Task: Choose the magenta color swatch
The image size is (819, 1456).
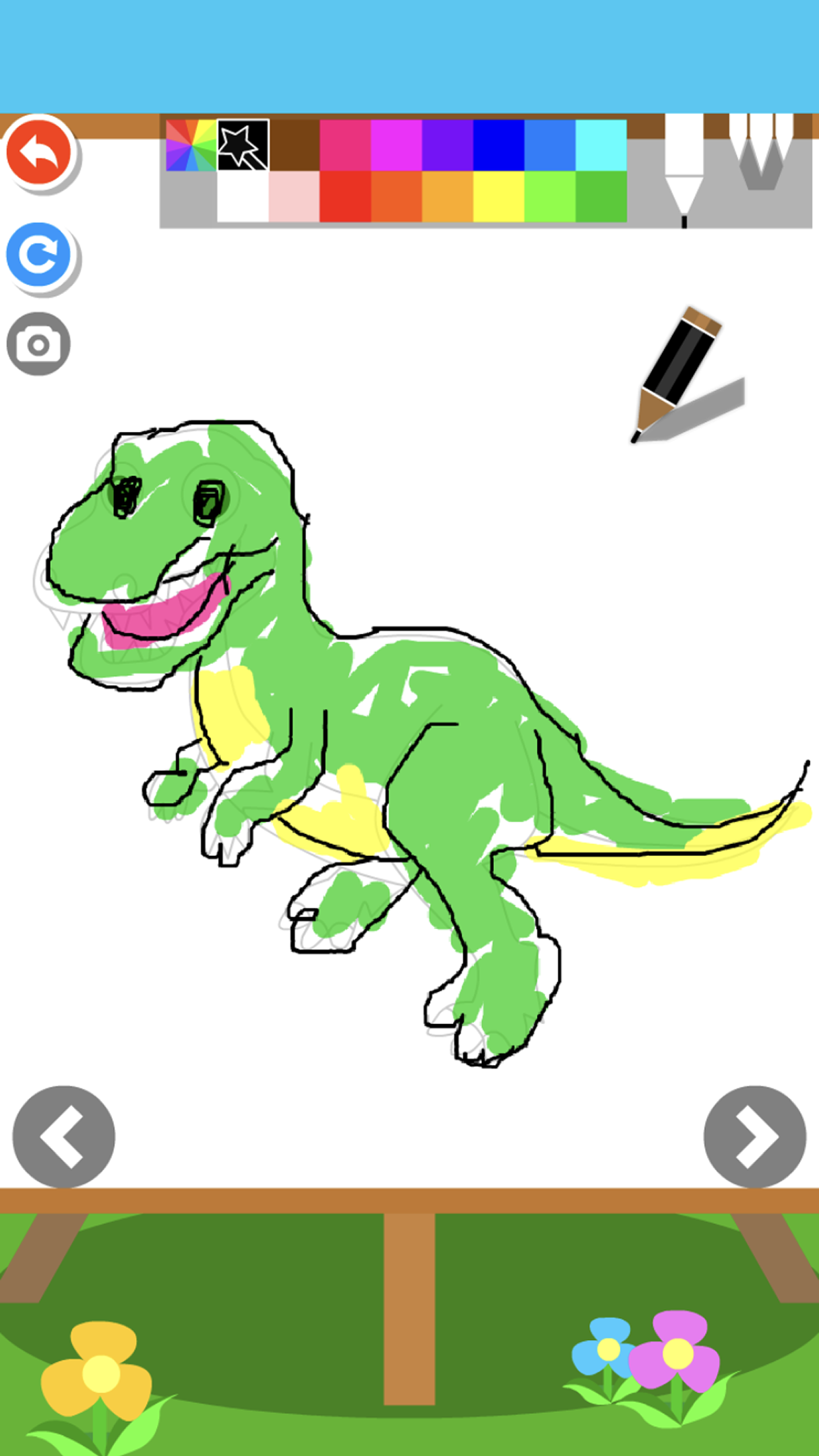Action: pyautogui.click(x=396, y=145)
